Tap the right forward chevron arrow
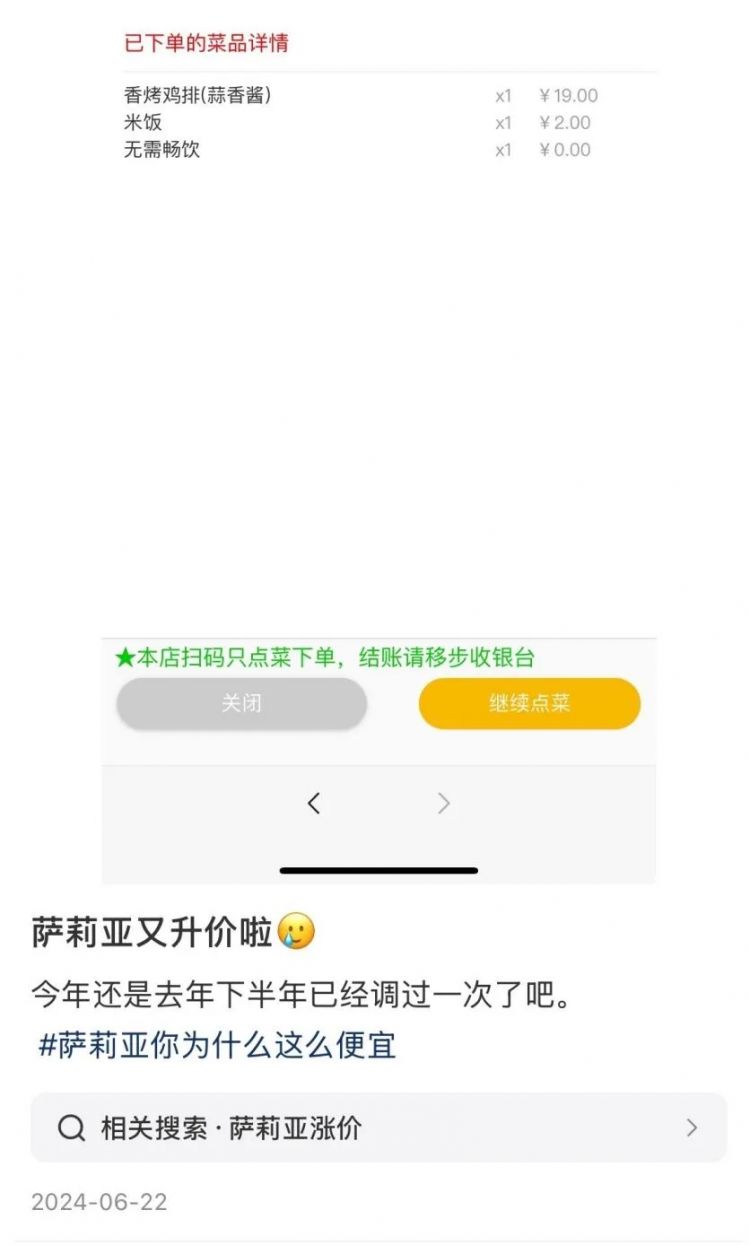Viewport: 750px width, 1245px height. click(x=444, y=803)
